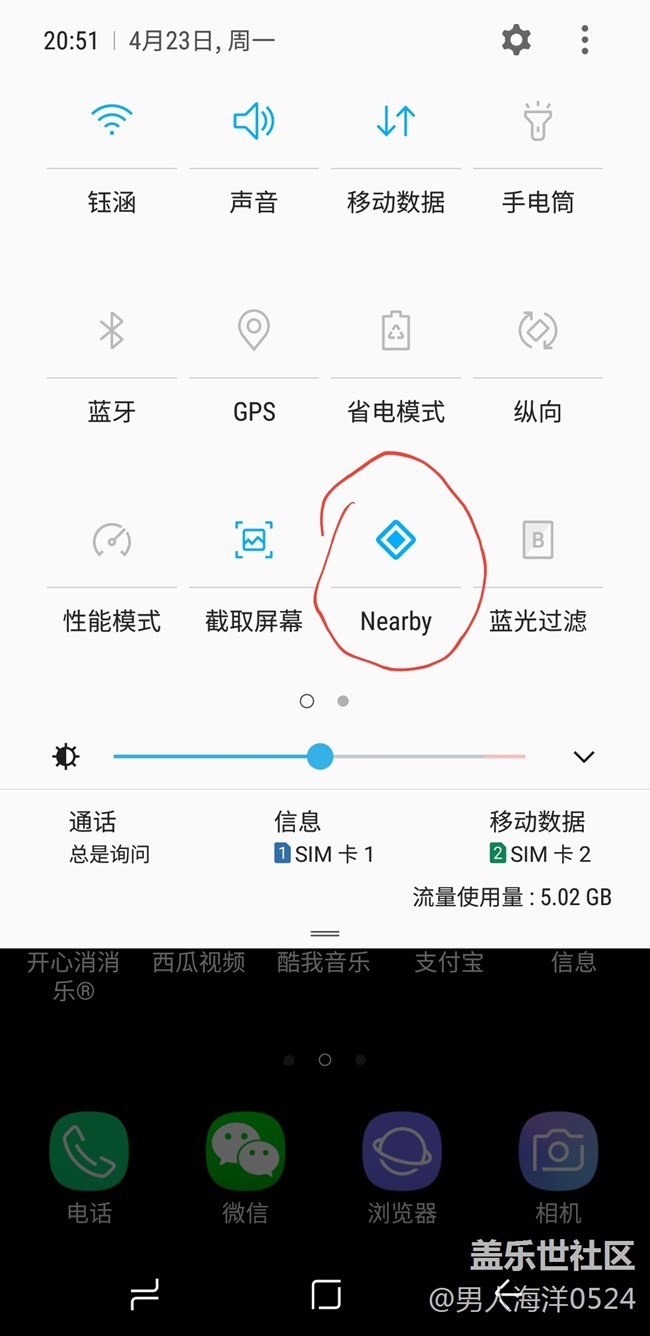The height and width of the screenshot is (1336, 650).
Task: Choose the 移动数据 SIM card
Action: coord(539,838)
